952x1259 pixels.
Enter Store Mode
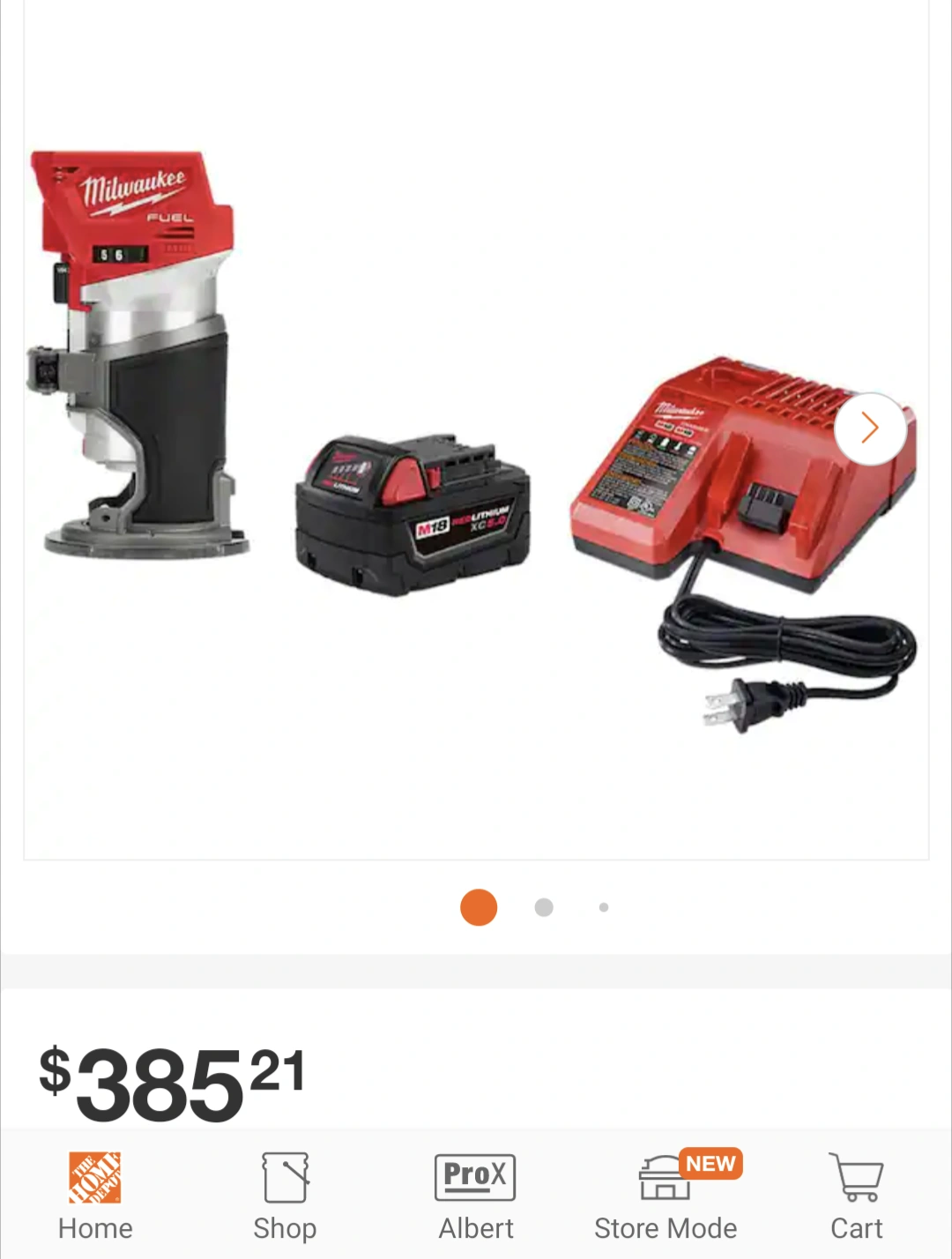coord(666,1196)
